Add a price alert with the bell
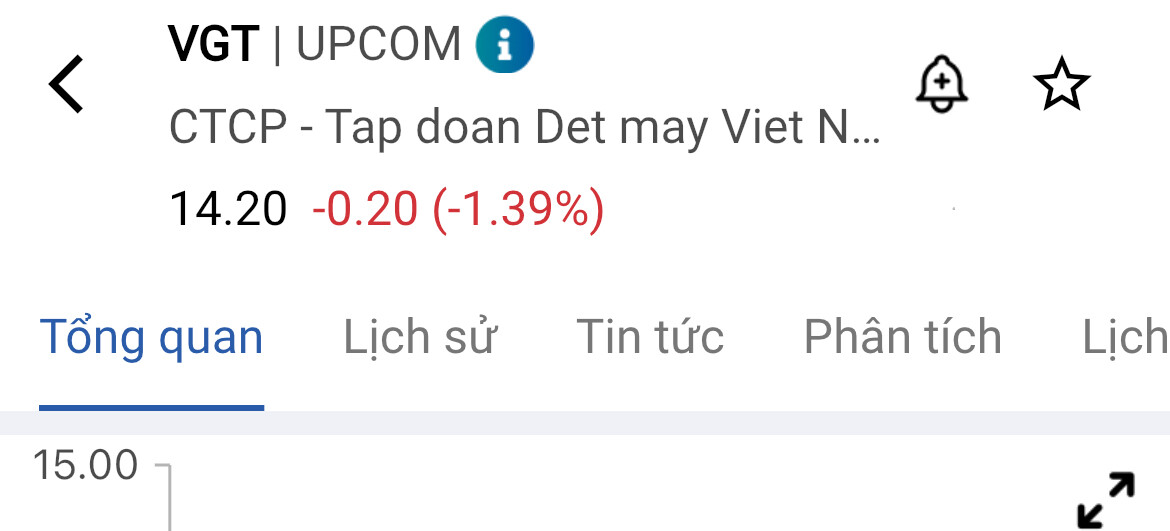The image size is (1170, 531). [x=941, y=84]
